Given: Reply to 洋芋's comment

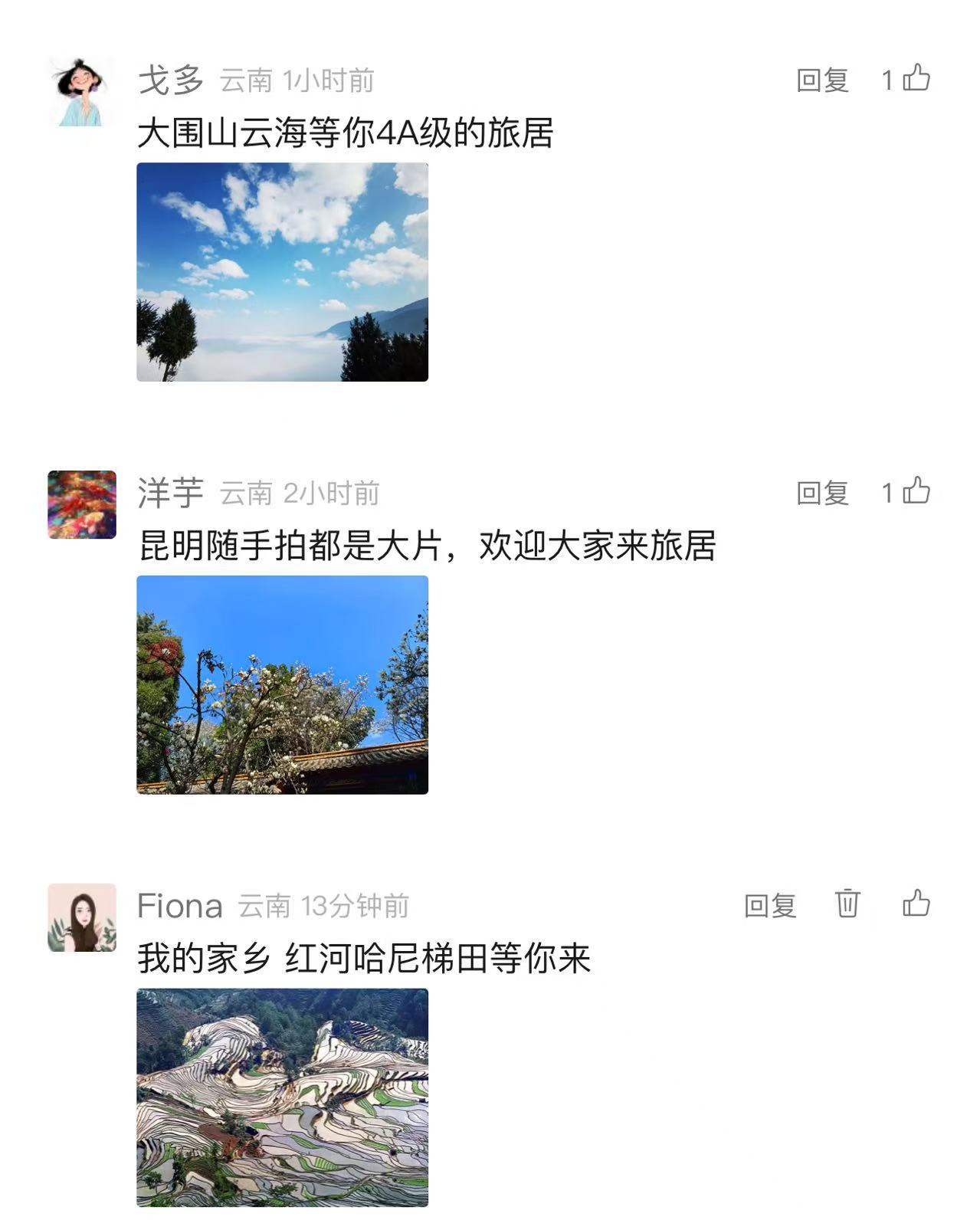Looking at the screenshot, I should point(822,493).
